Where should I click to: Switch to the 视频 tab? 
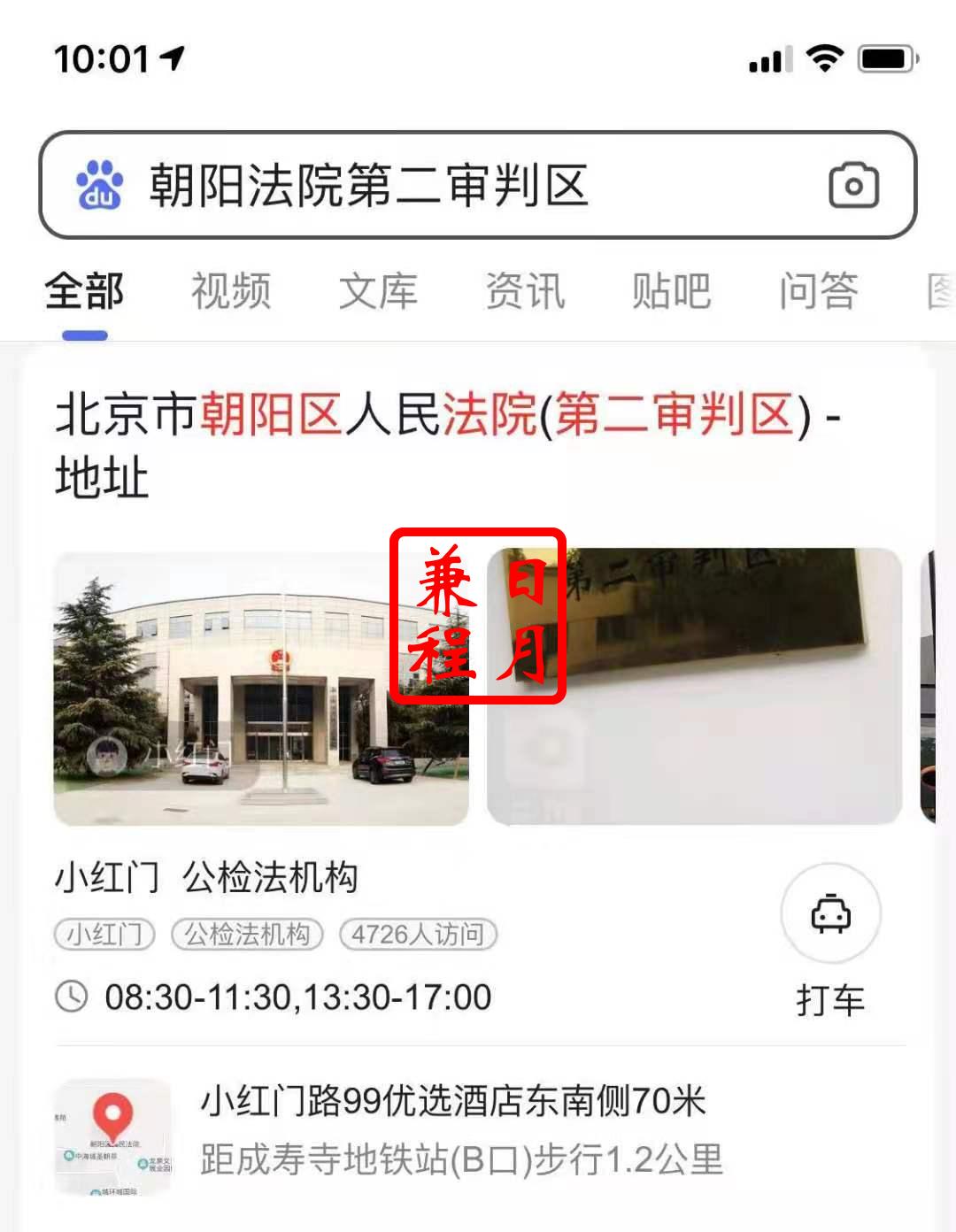click(x=231, y=291)
